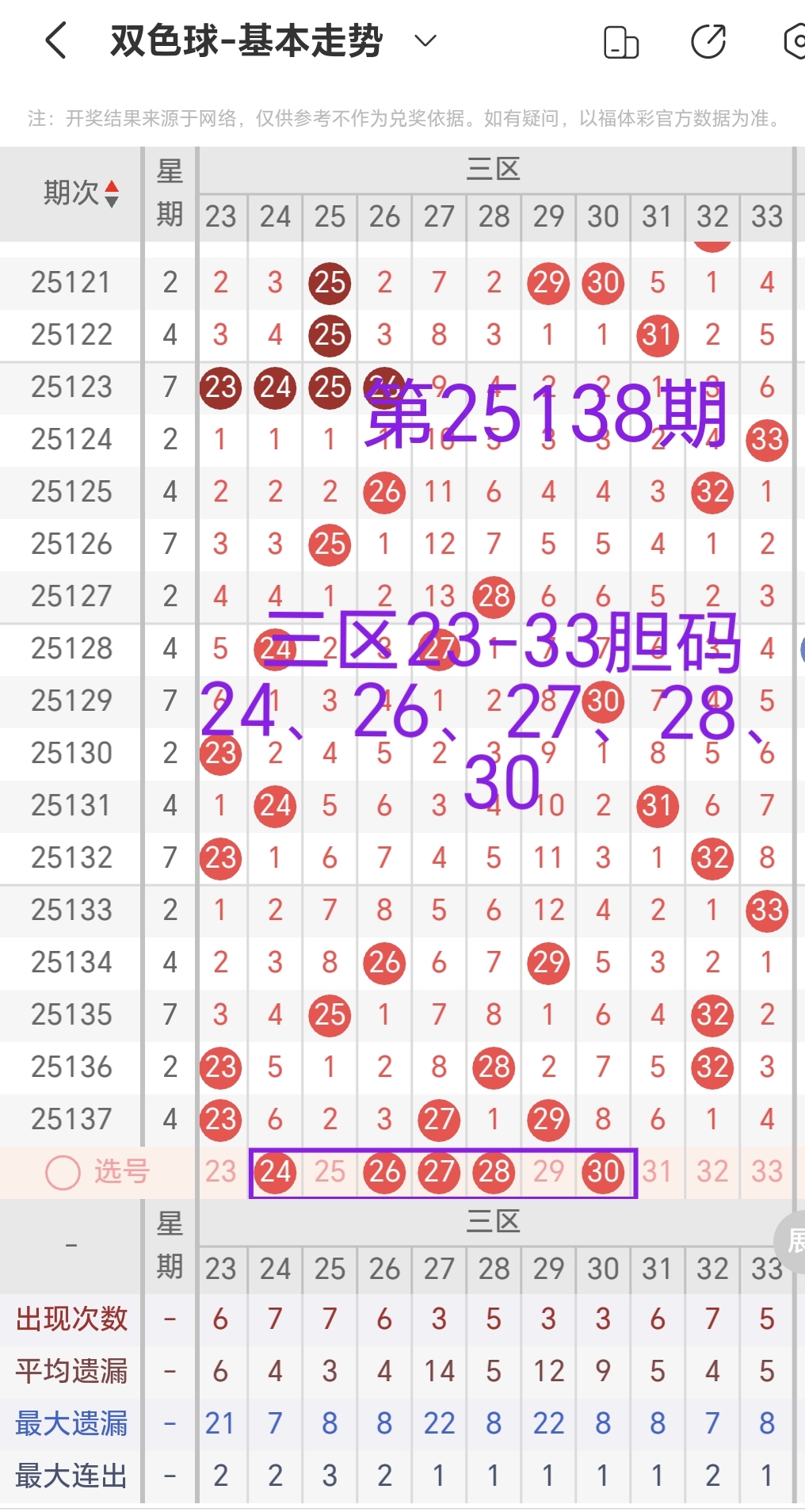This screenshot has width=805, height=1512.
Task: Tap the back arrow icon
Action: coord(57,40)
